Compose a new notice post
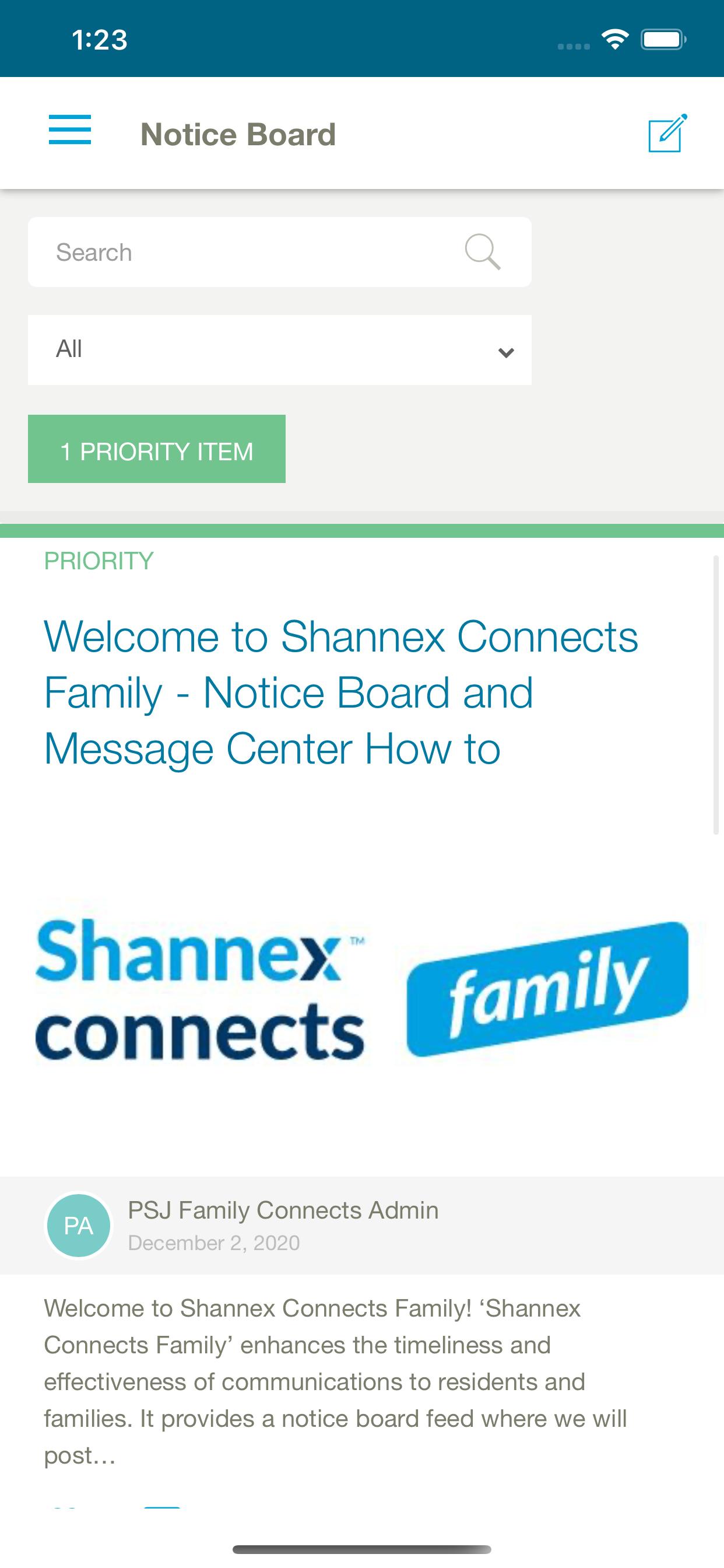Screen dimensions: 724x1568 [x=667, y=132]
